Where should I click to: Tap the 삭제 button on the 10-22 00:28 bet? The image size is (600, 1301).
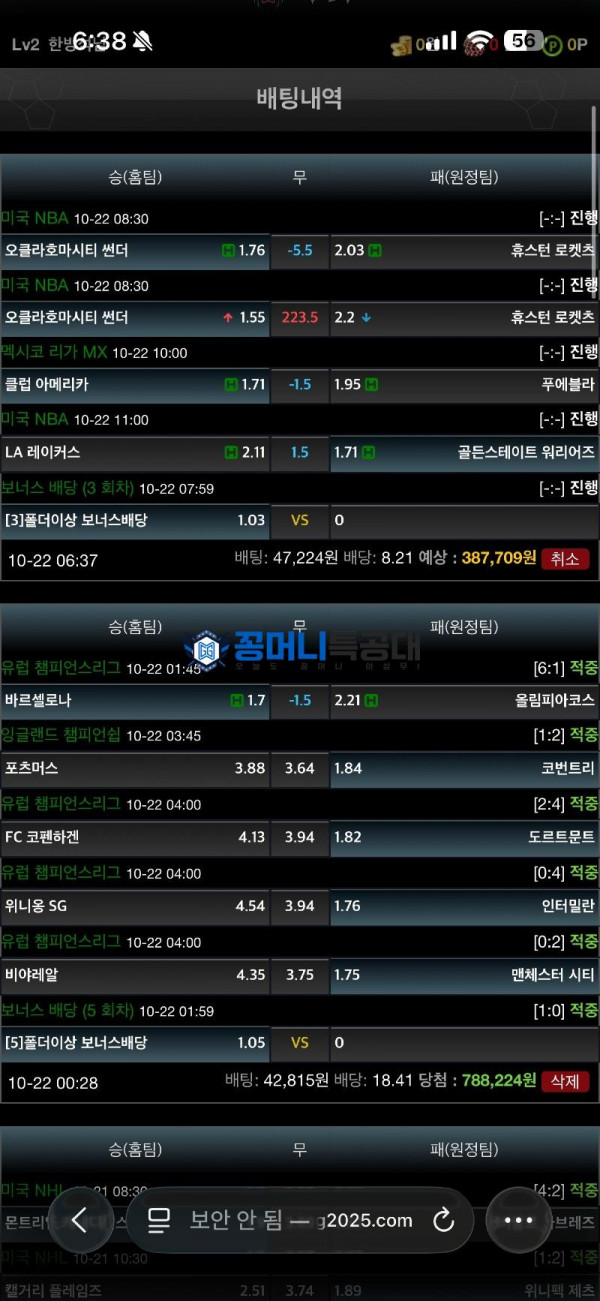564,1081
